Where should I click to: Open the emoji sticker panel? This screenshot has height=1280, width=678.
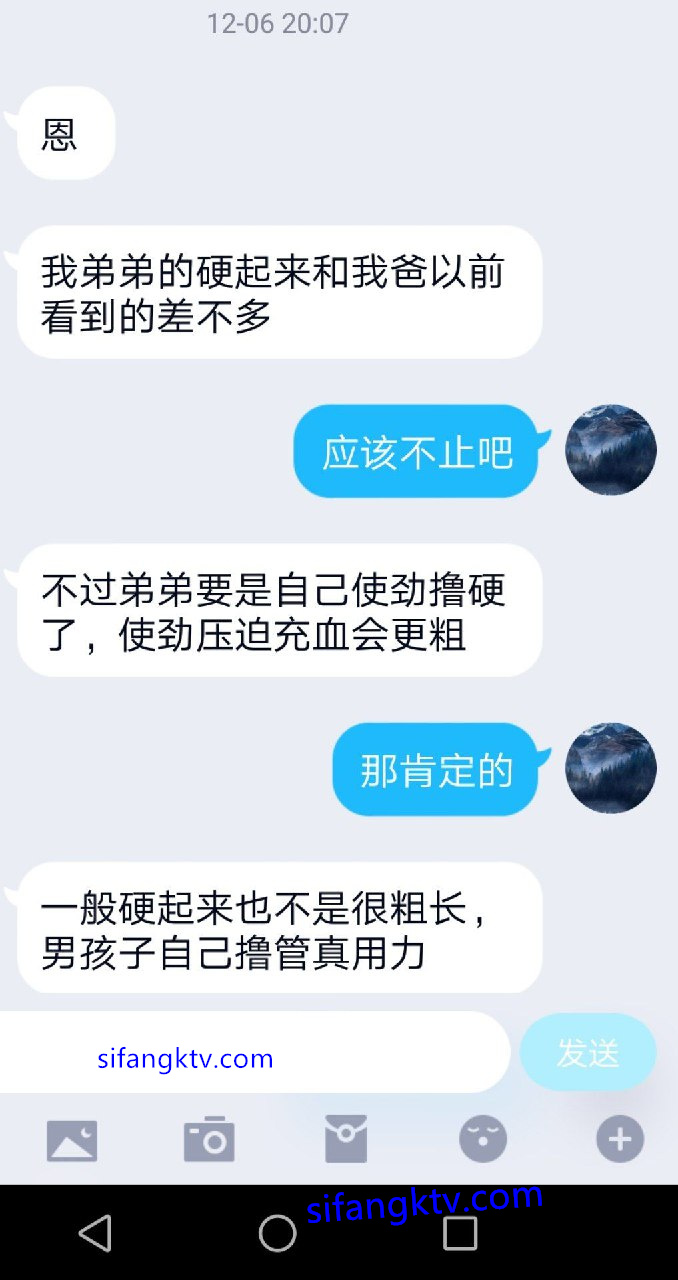coord(483,1140)
